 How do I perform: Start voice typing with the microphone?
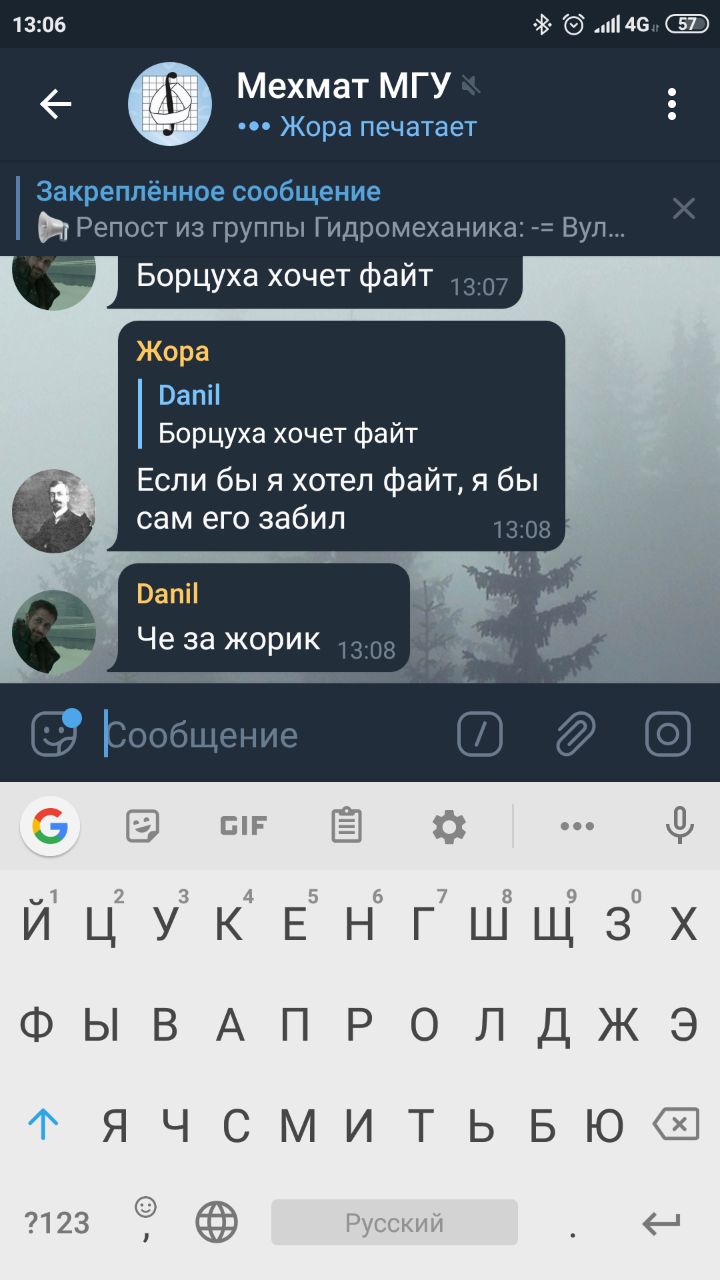pyautogui.click(x=680, y=826)
